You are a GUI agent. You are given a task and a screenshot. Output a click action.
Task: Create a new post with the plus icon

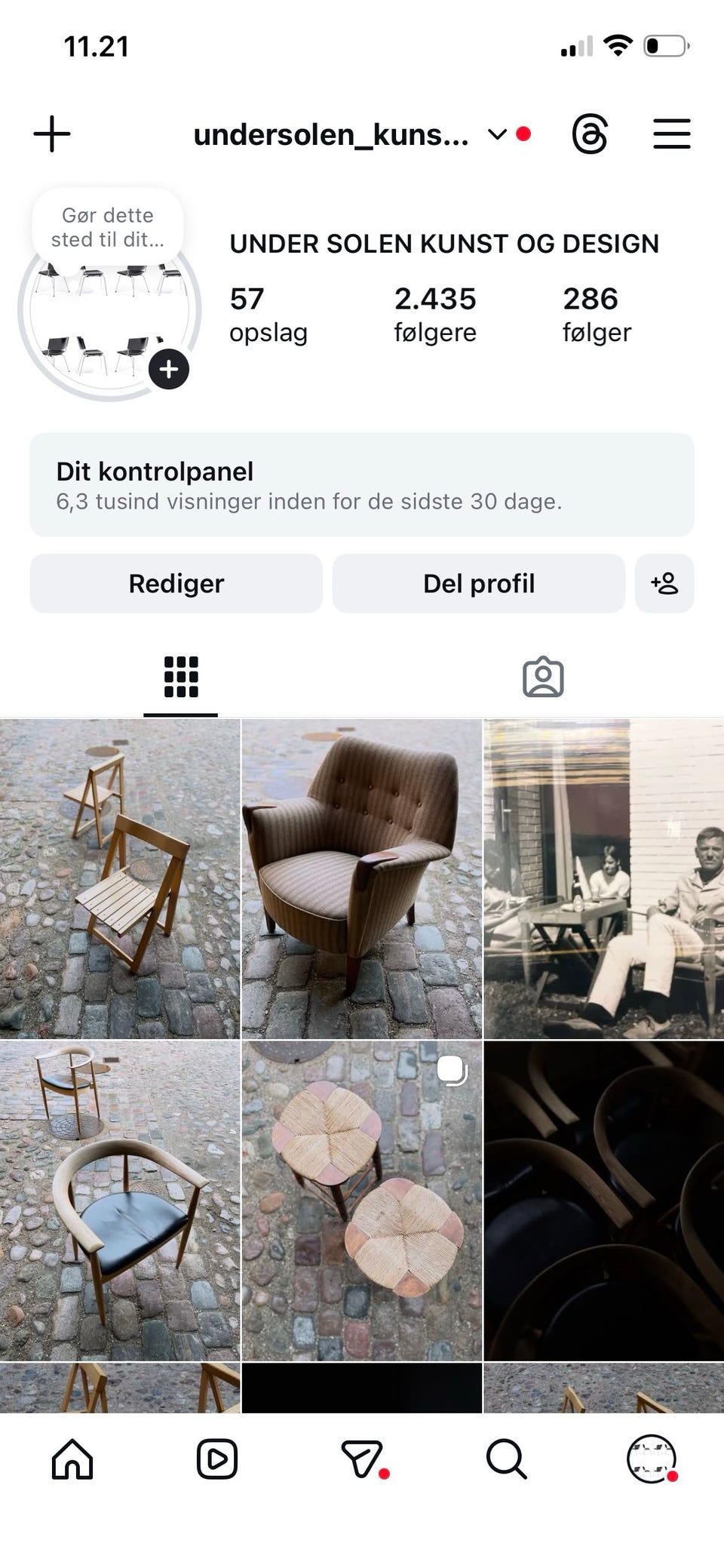tap(51, 133)
